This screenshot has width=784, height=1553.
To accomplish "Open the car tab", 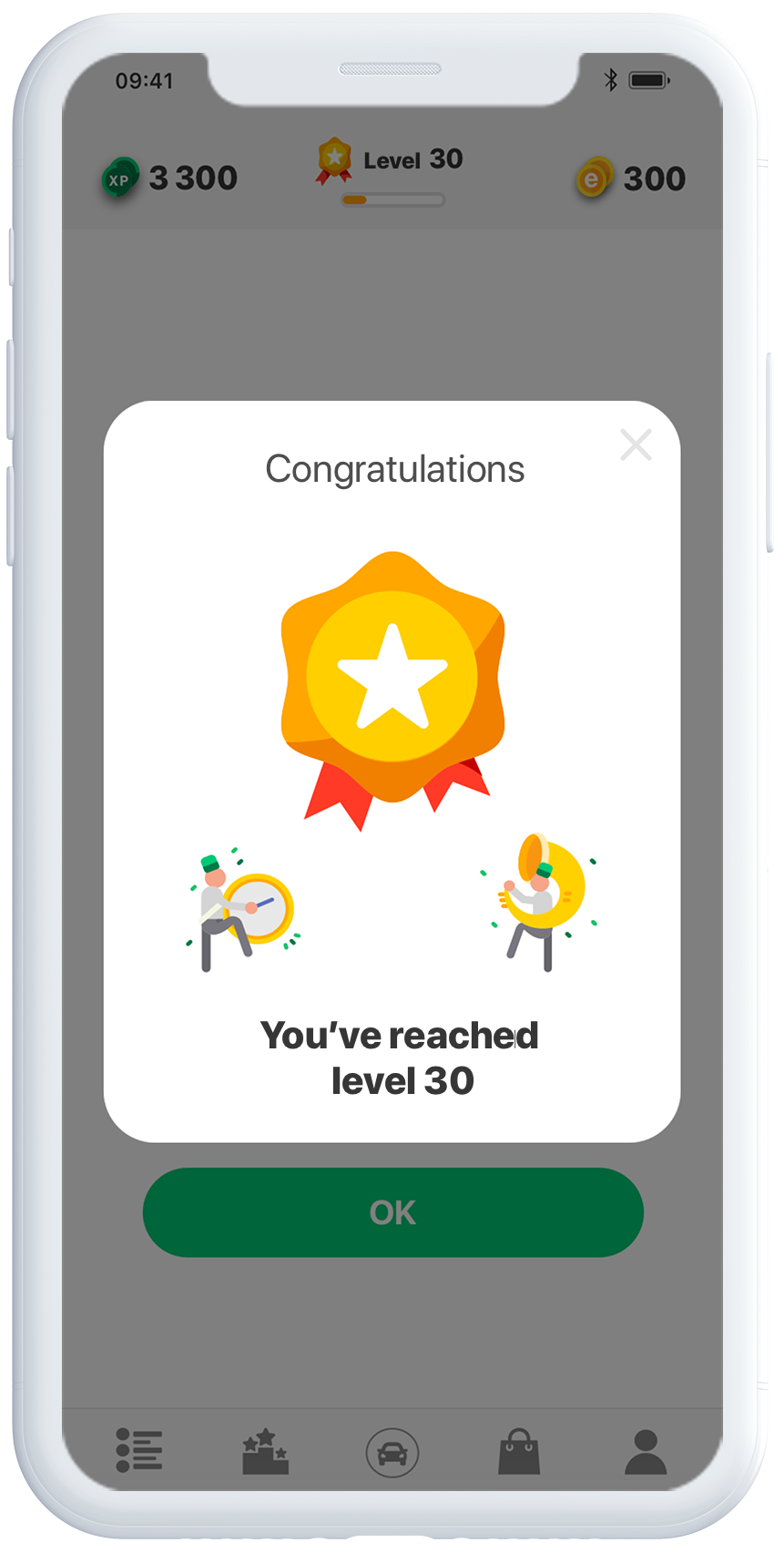I will click(x=392, y=1452).
